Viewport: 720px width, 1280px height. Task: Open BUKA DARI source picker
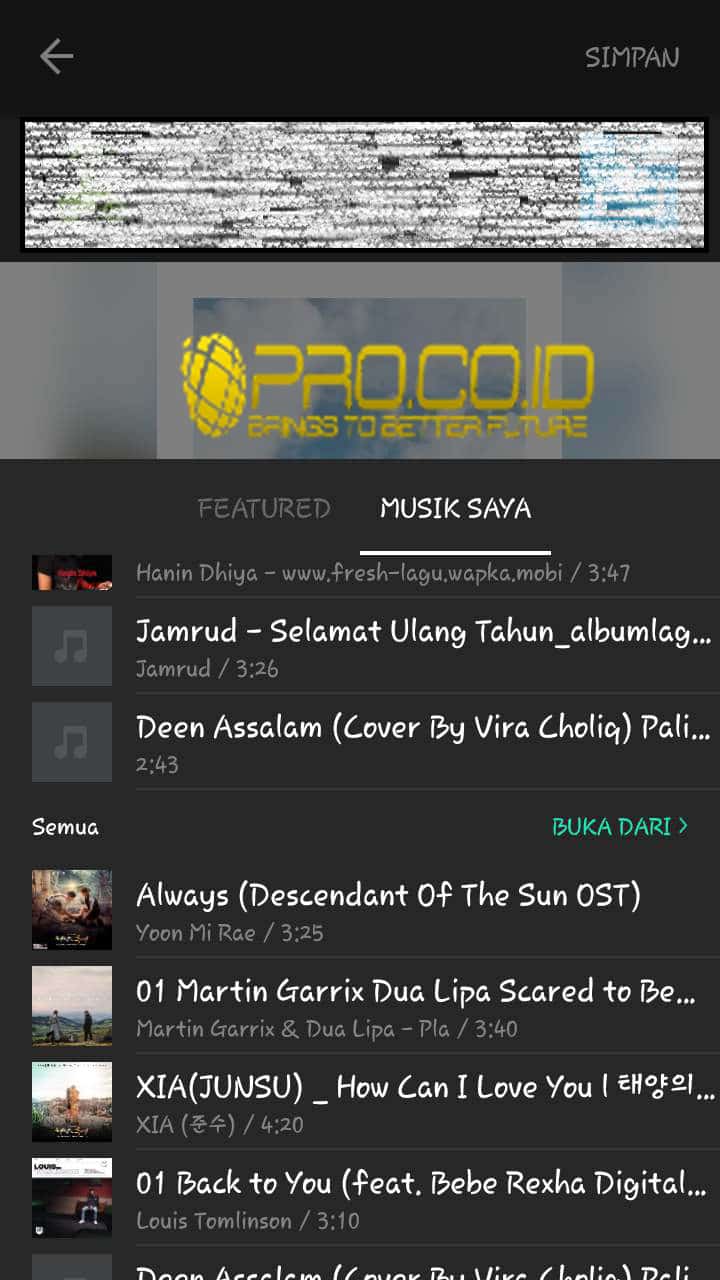pyautogui.click(x=619, y=827)
